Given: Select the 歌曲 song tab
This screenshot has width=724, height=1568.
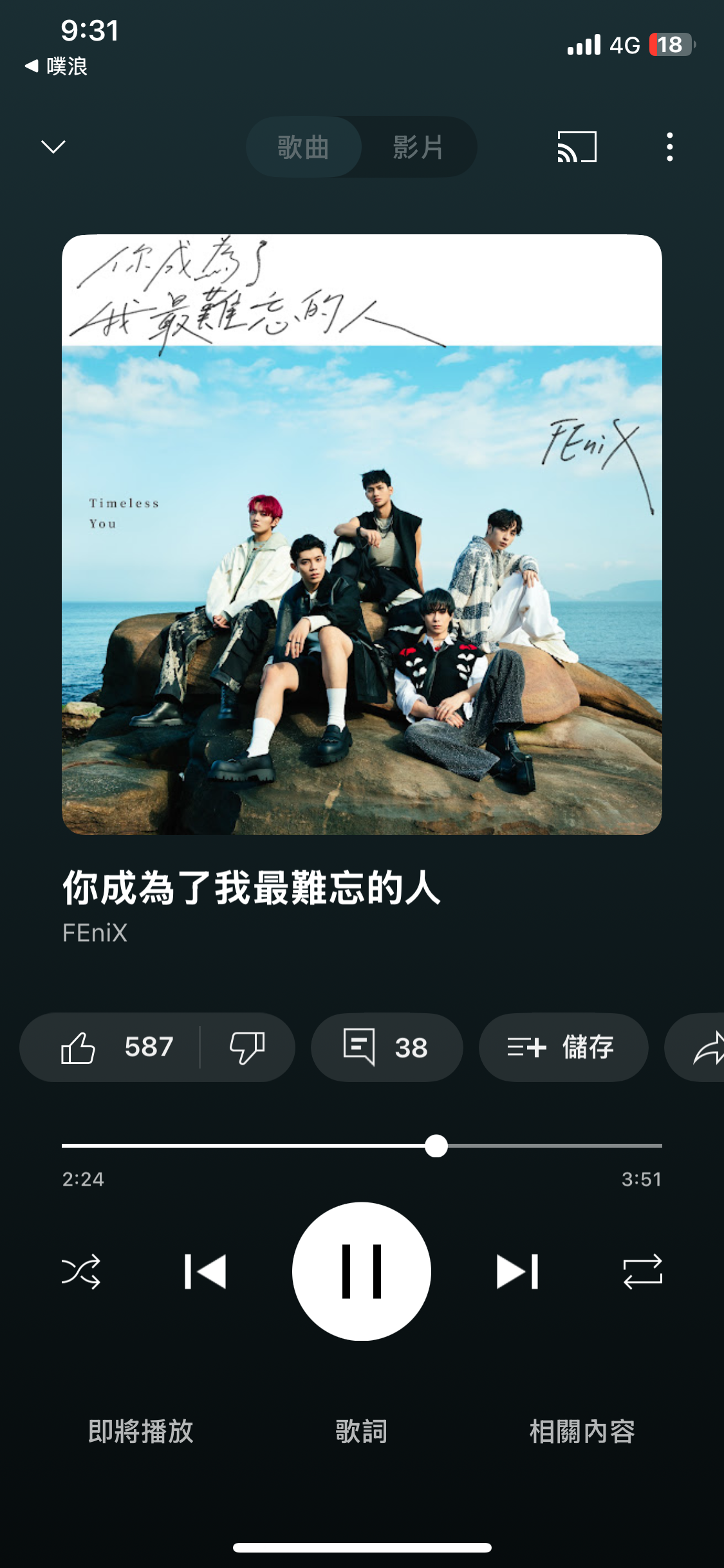Looking at the screenshot, I should (x=303, y=147).
